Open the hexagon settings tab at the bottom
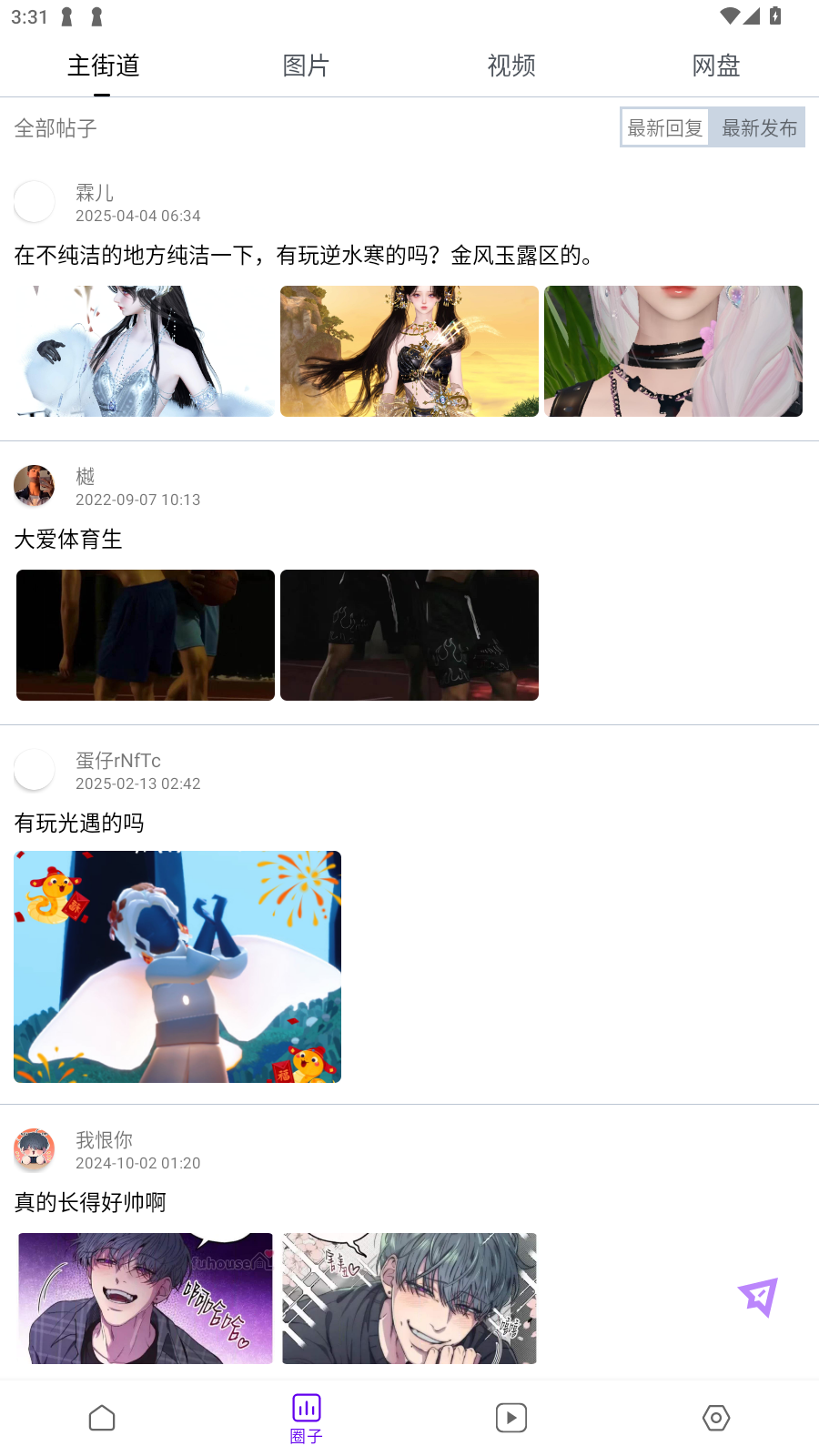The width and height of the screenshot is (819, 1456). 716,1418
